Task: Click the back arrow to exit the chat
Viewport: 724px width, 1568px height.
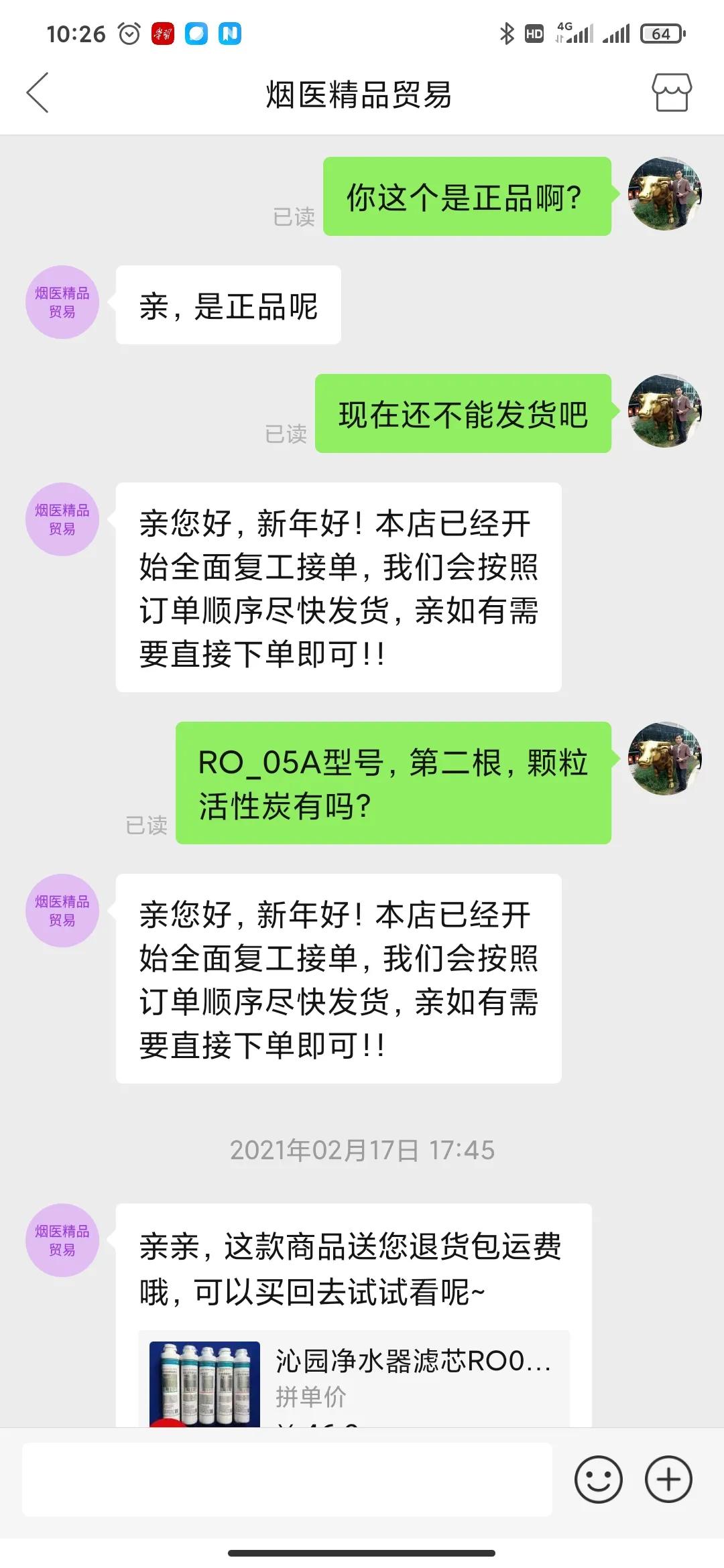Action: pos(38,94)
